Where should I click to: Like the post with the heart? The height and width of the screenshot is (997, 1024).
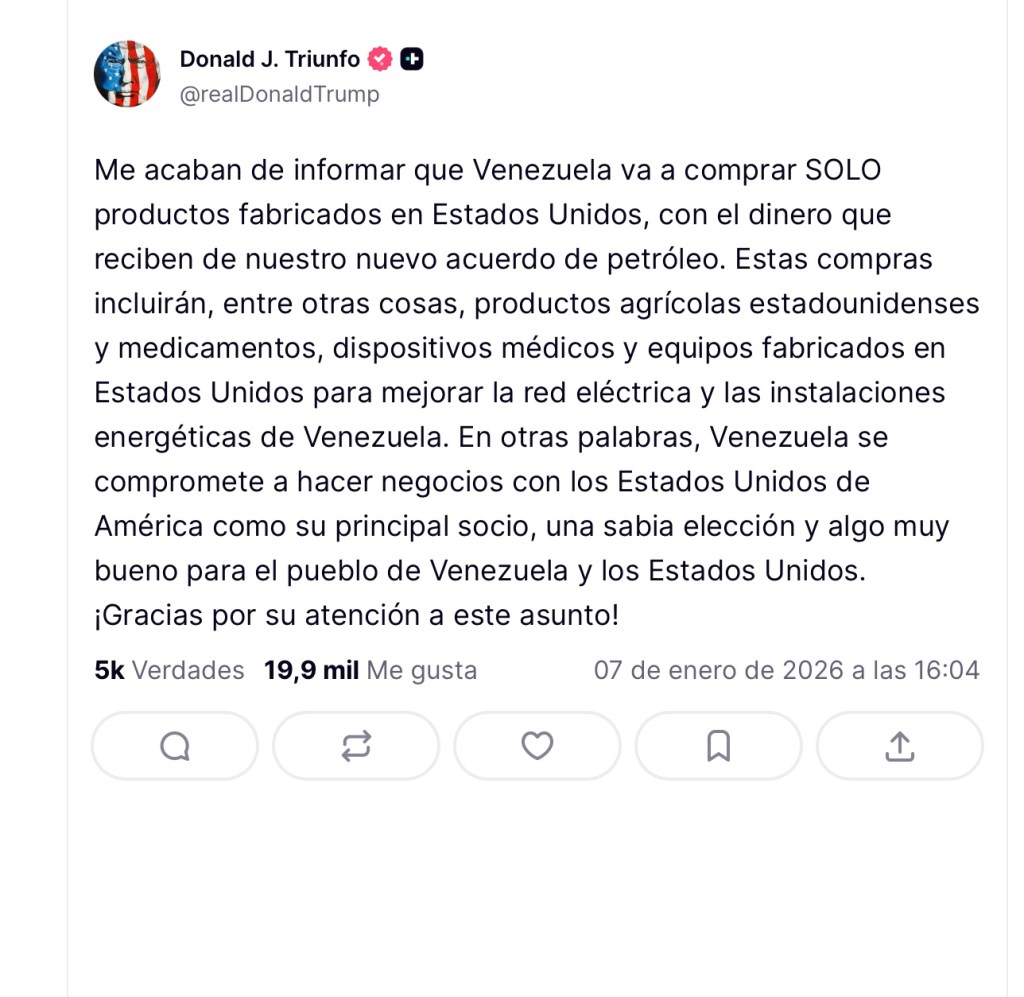click(x=537, y=746)
